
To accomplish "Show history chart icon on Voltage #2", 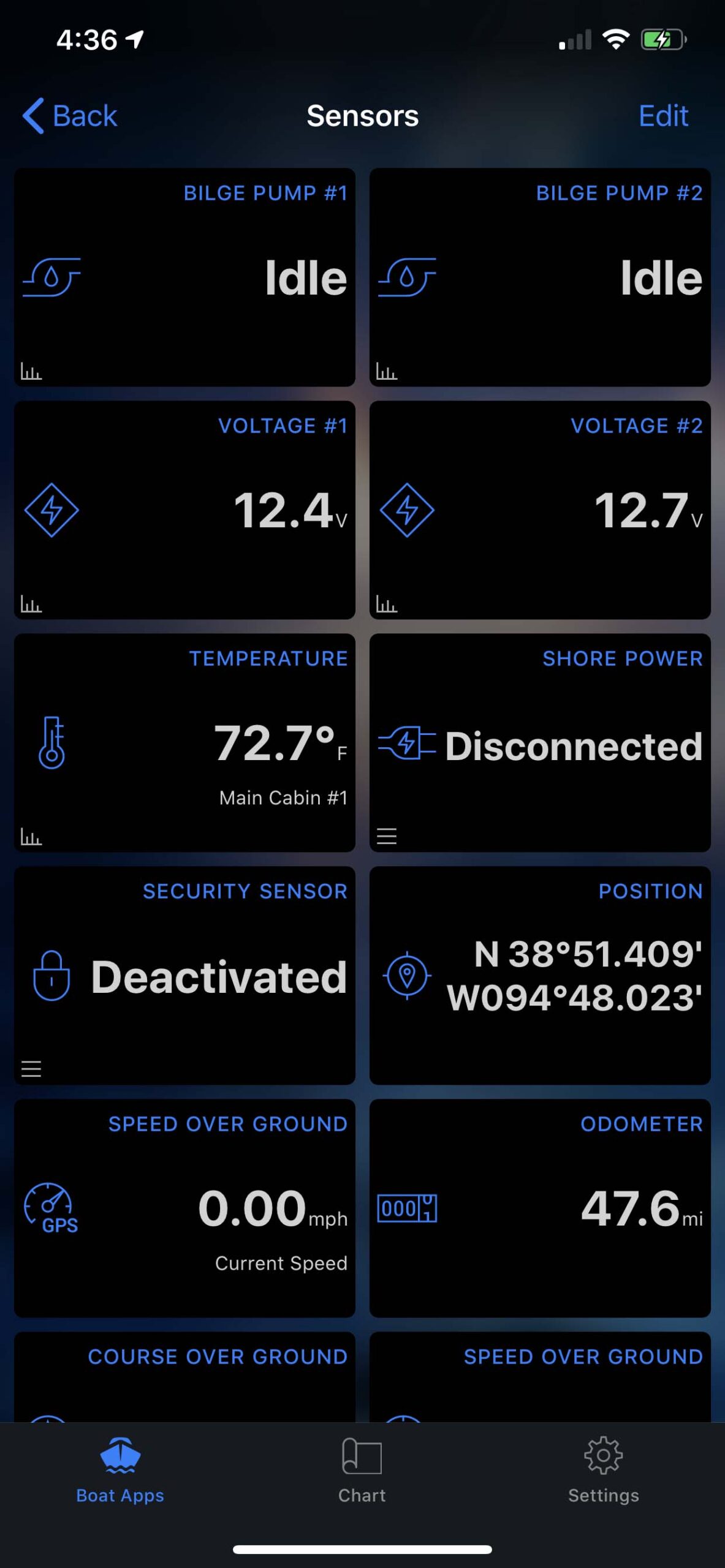I will 387,604.
